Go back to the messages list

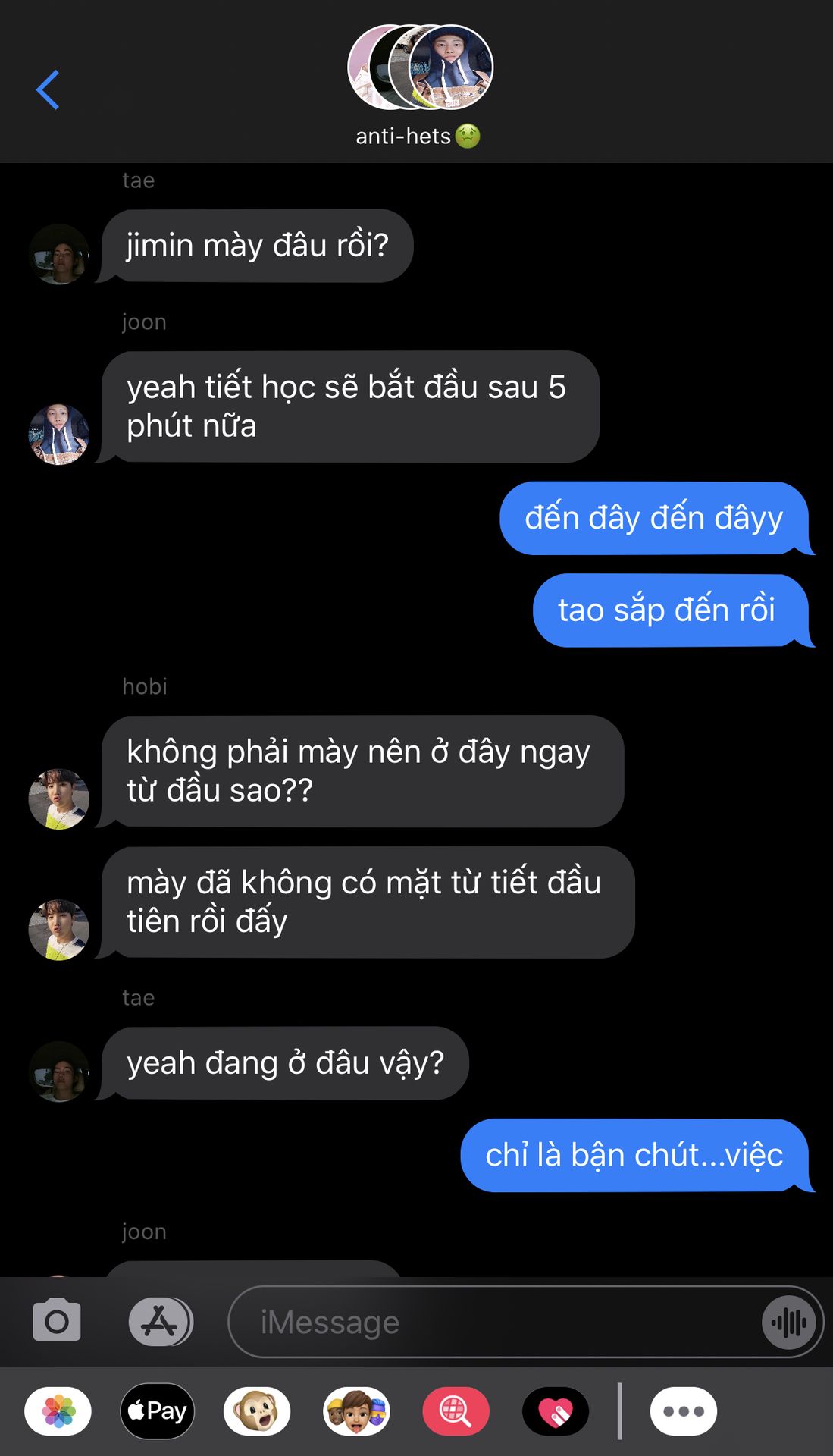click(x=48, y=89)
